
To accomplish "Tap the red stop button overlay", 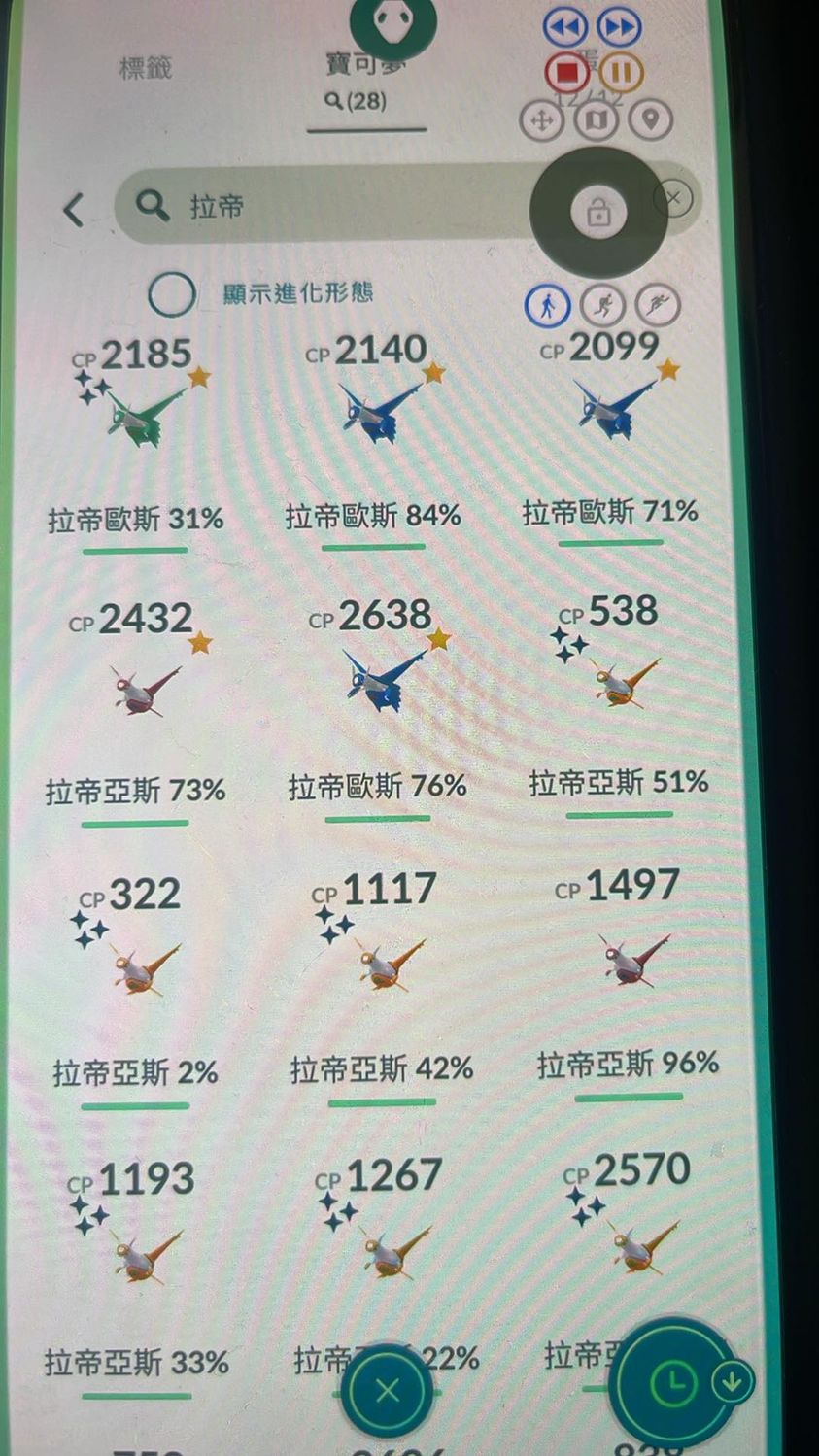I will [566, 71].
